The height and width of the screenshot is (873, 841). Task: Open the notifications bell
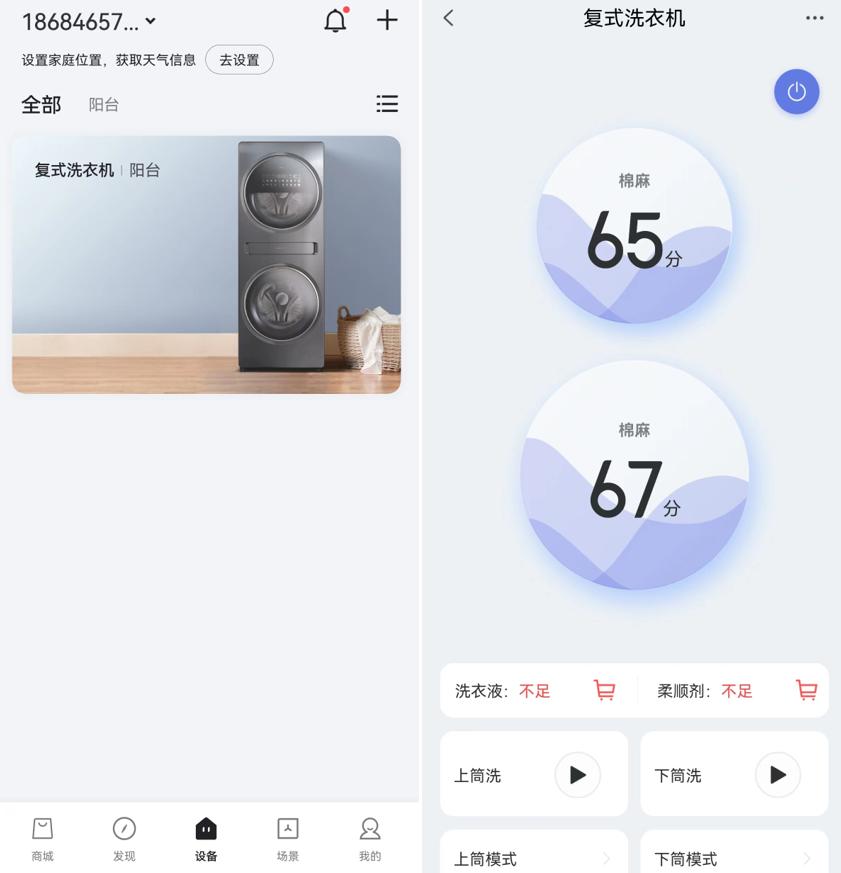(x=335, y=21)
